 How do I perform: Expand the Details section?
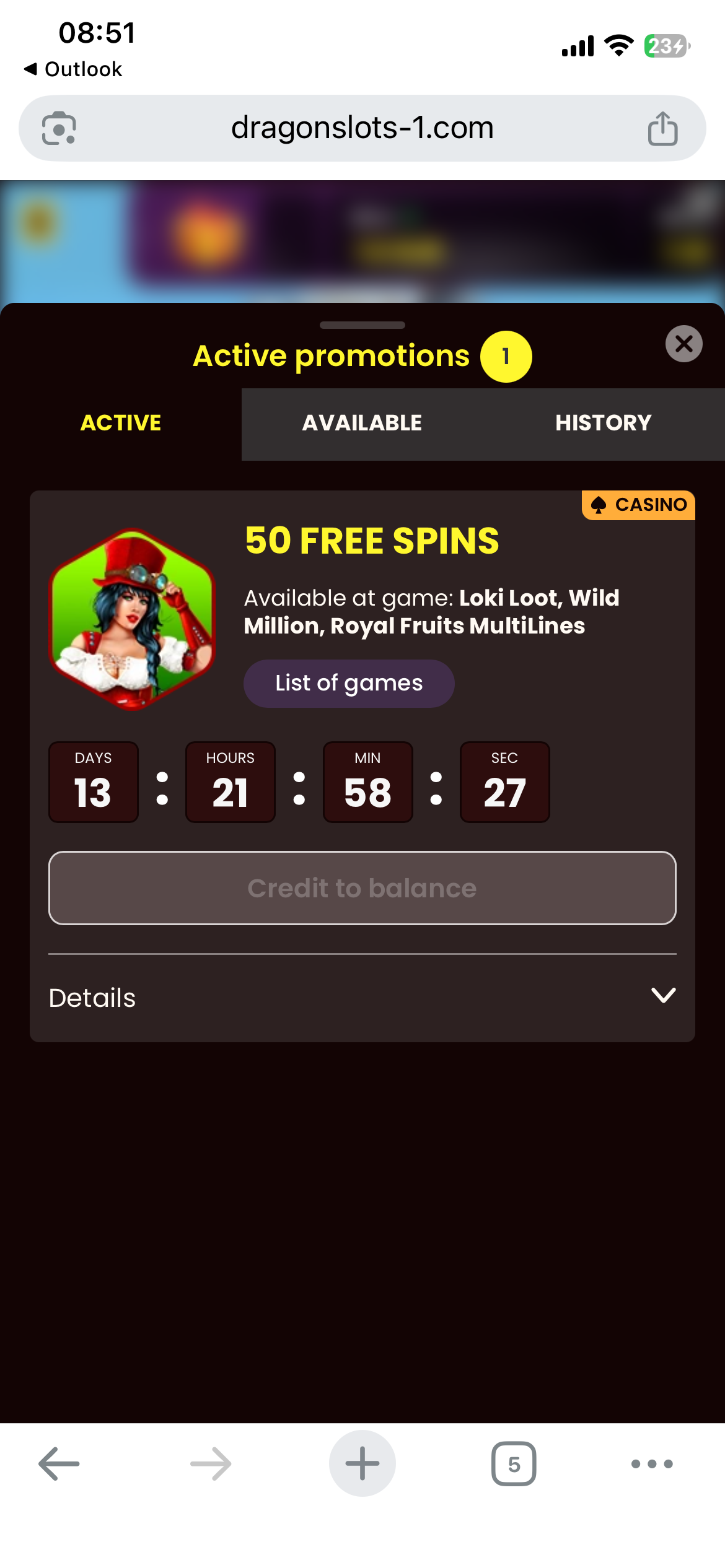coord(362,998)
